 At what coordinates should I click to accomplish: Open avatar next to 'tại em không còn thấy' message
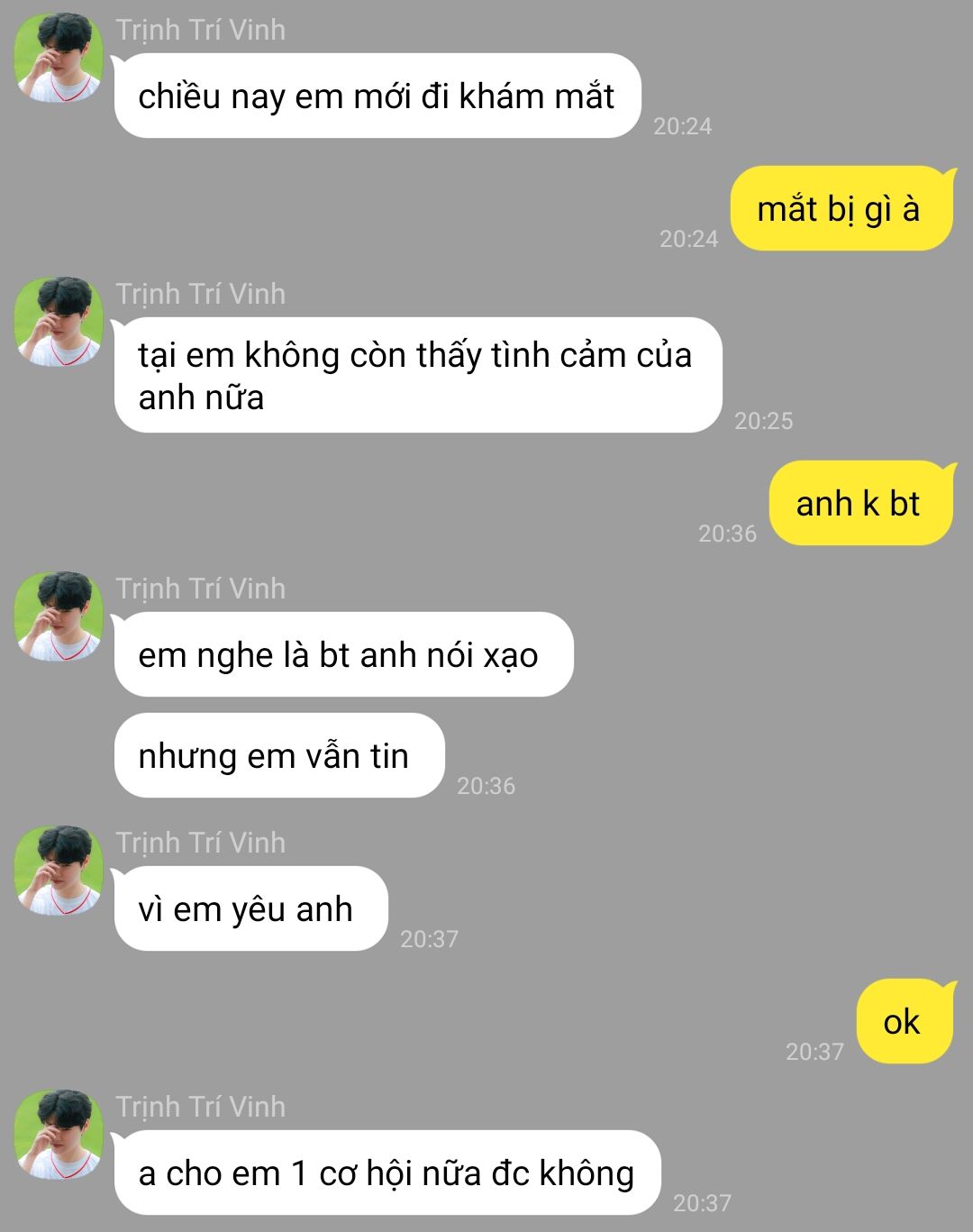pyautogui.click(x=59, y=322)
